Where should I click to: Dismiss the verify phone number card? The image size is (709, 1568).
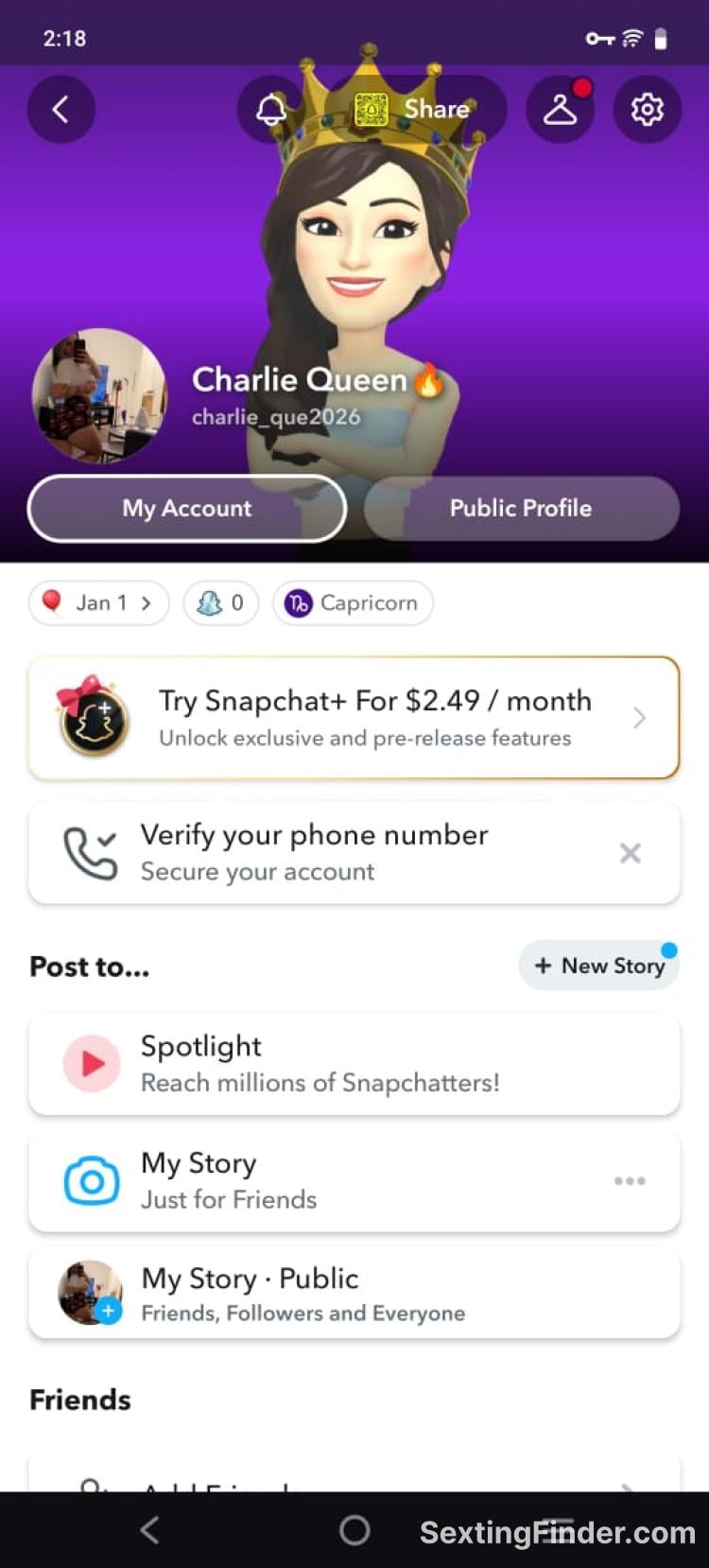click(x=630, y=853)
